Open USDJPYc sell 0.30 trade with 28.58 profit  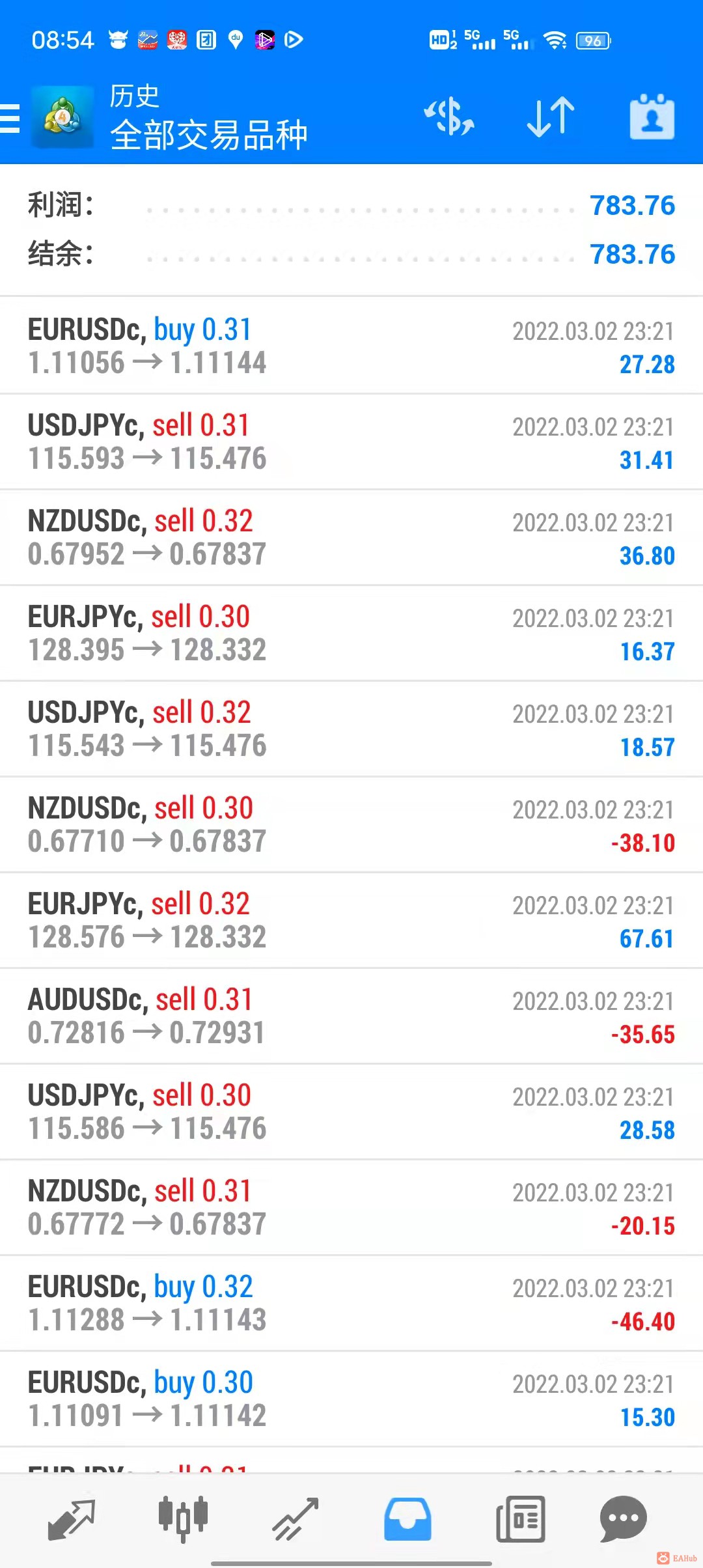click(x=351, y=1112)
